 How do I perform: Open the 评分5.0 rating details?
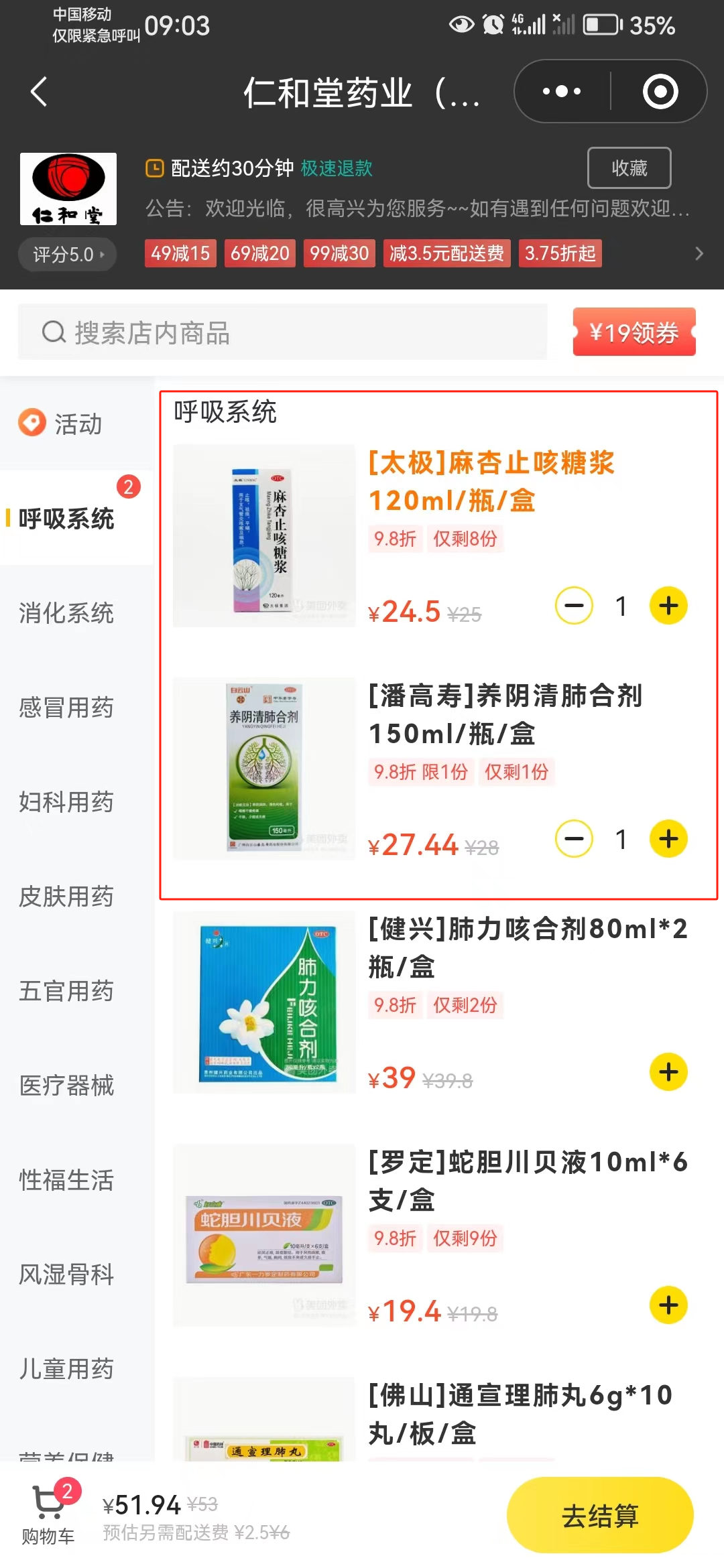pyautogui.click(x=68, y=255)
